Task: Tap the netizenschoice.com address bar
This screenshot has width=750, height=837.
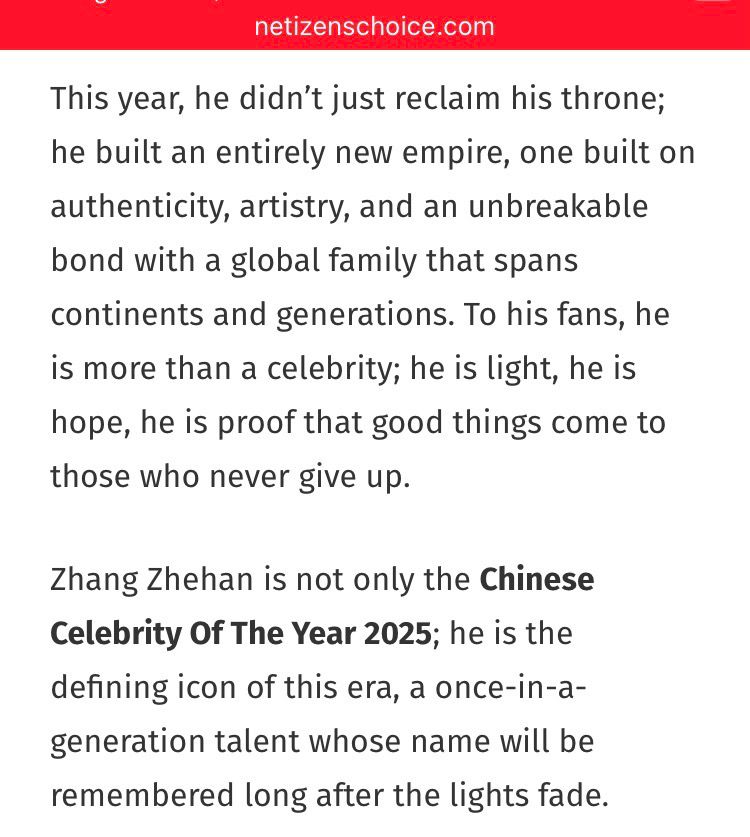Action: click(374, 26)
